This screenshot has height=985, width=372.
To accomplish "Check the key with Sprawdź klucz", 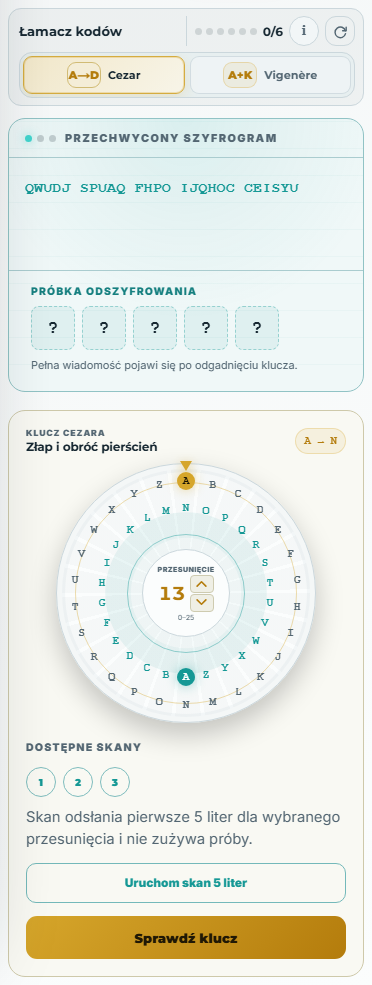I will 186,938.
